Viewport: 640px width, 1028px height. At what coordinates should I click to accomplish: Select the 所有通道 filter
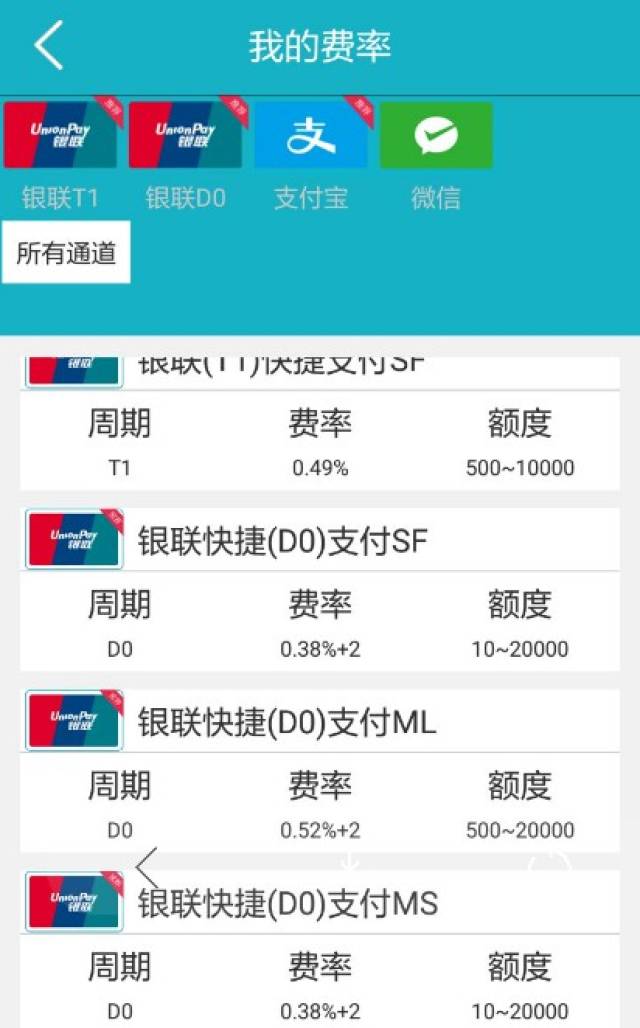66,253
